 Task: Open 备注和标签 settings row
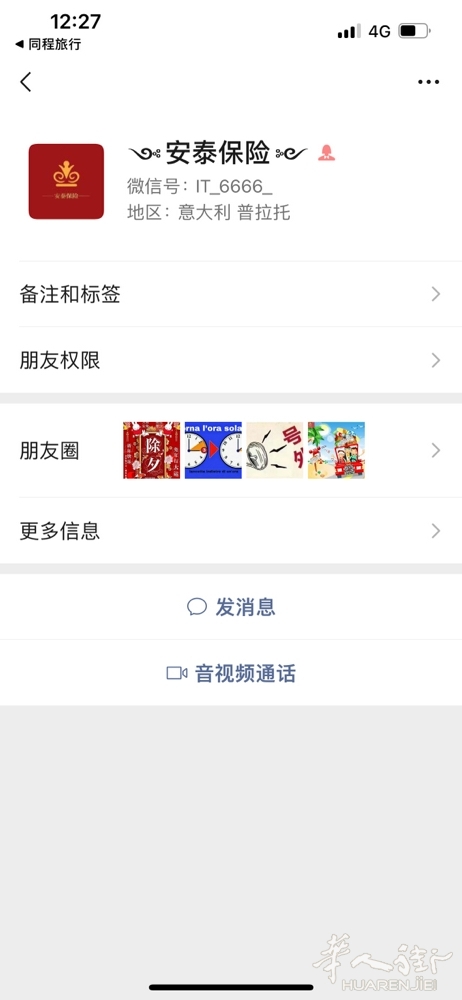[x=231, y=294]
